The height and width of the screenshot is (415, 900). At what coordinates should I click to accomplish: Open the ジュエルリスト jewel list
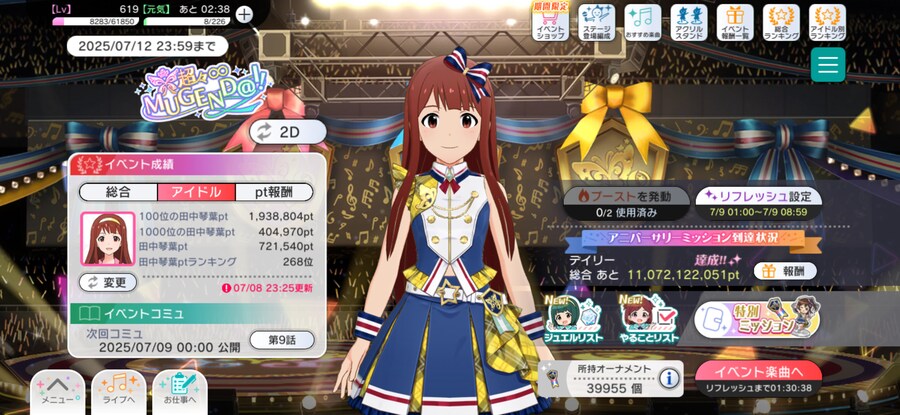574,321
